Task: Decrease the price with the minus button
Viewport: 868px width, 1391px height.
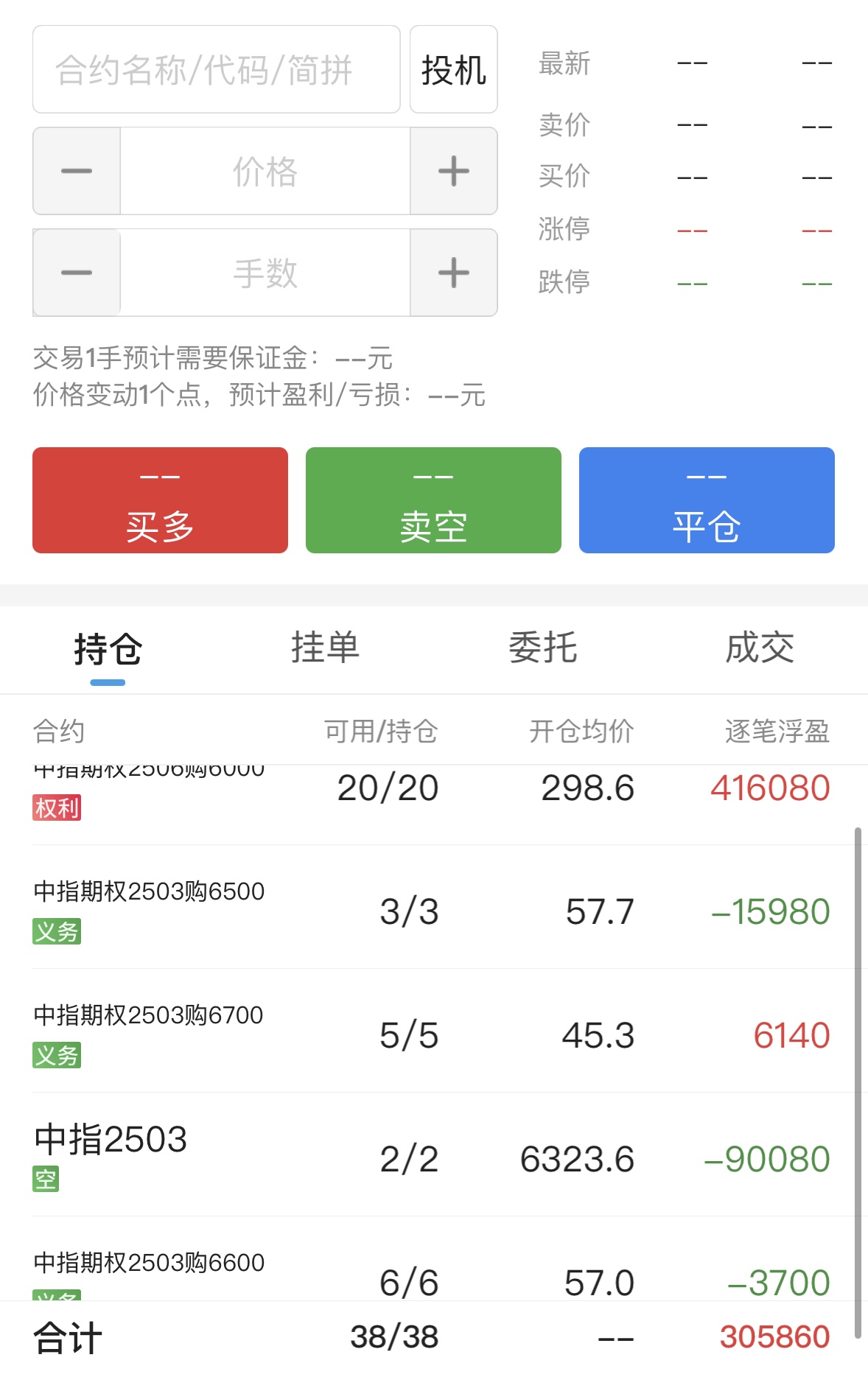Action: coord(77,171)
